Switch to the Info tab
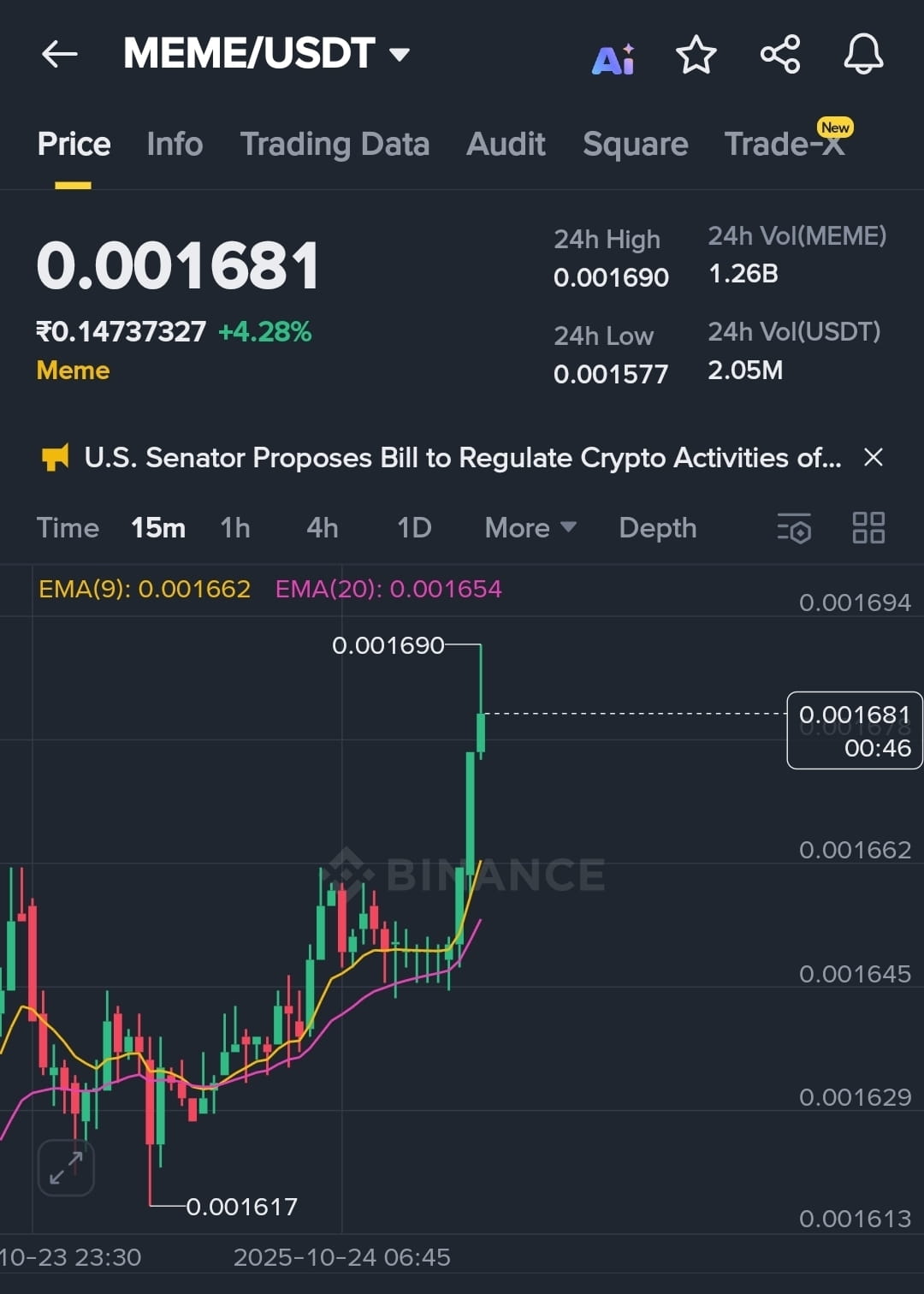Viewport: 924px width, 1294px height. 175,144
